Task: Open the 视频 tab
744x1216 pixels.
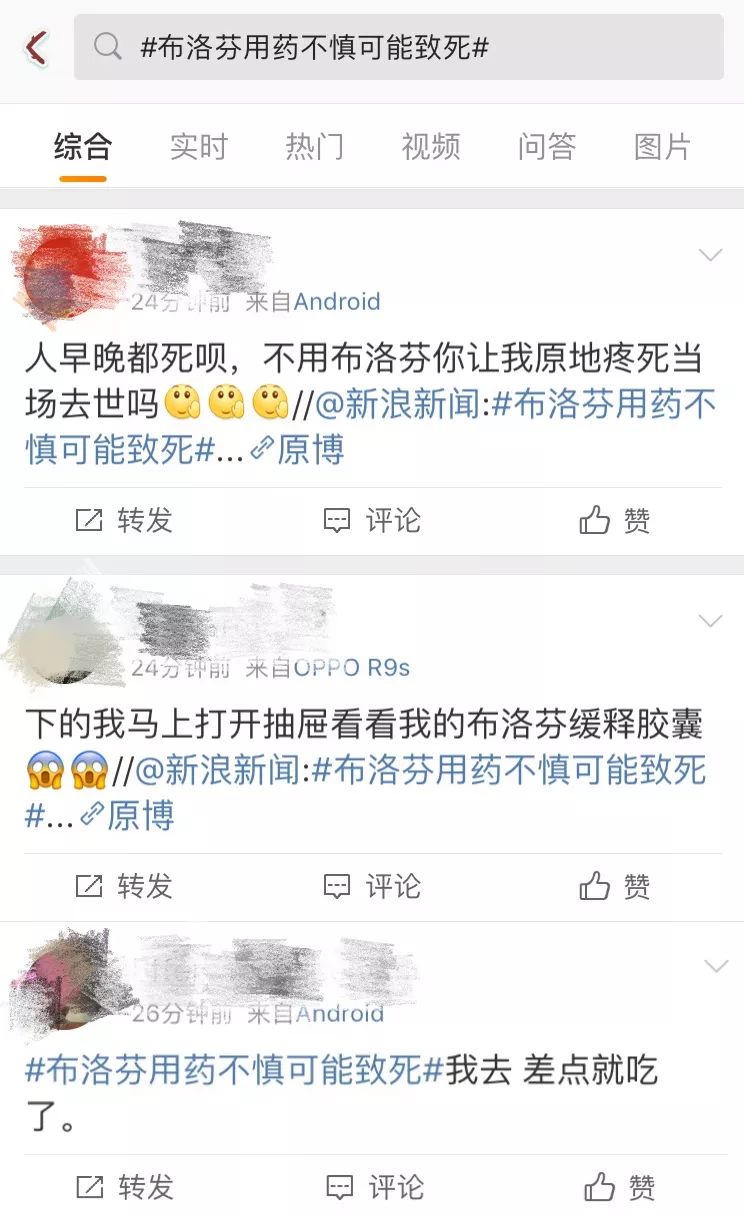Action: (430, 147)
